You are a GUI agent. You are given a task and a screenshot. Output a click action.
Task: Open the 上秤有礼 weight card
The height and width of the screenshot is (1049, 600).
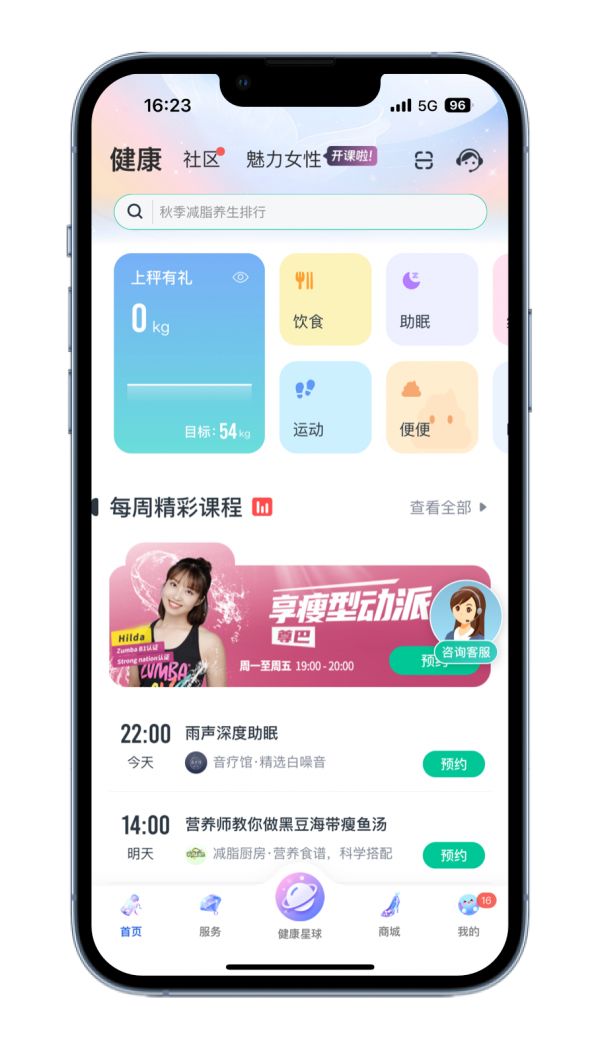[189, 353]
